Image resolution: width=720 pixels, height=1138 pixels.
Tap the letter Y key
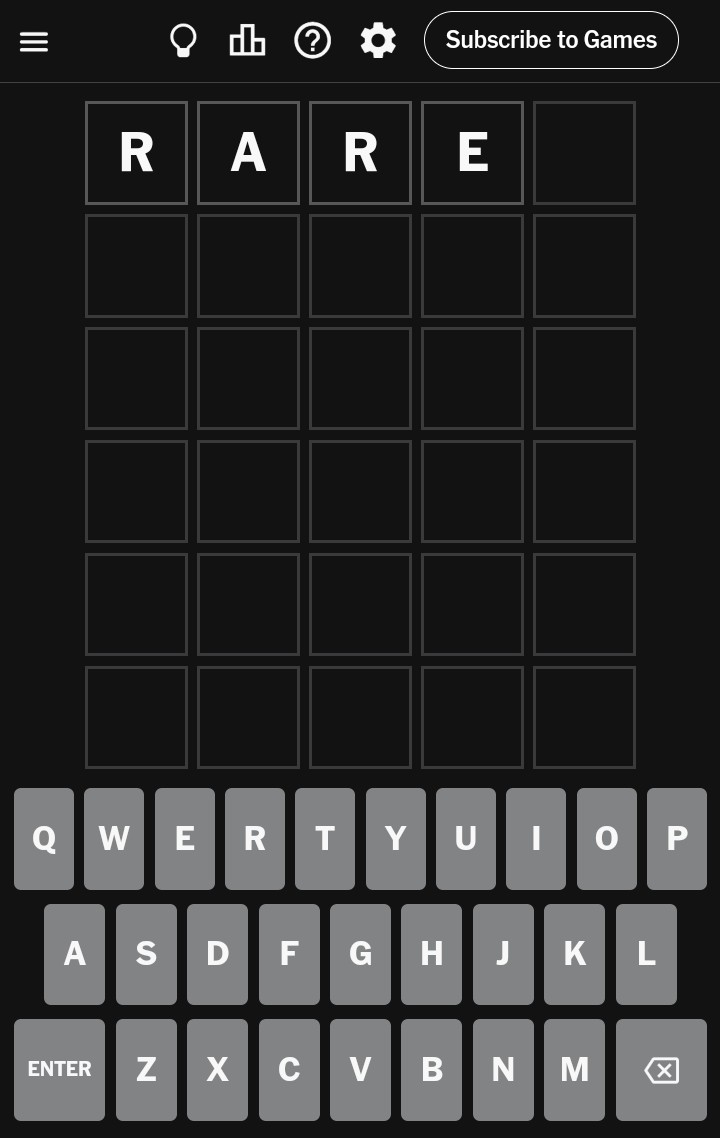pos(395,838)
